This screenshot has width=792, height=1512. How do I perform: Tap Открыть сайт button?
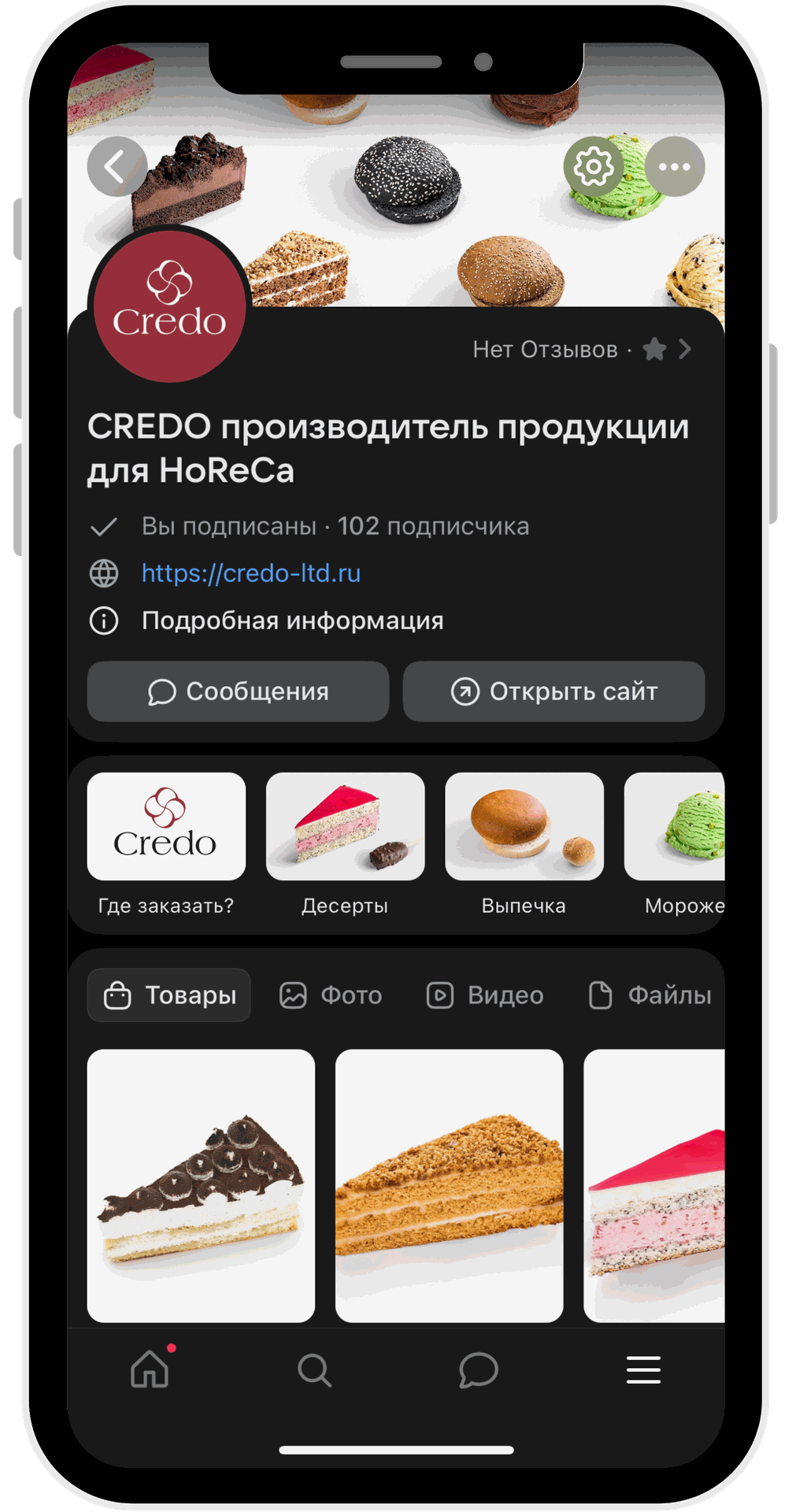coord(553,691)
